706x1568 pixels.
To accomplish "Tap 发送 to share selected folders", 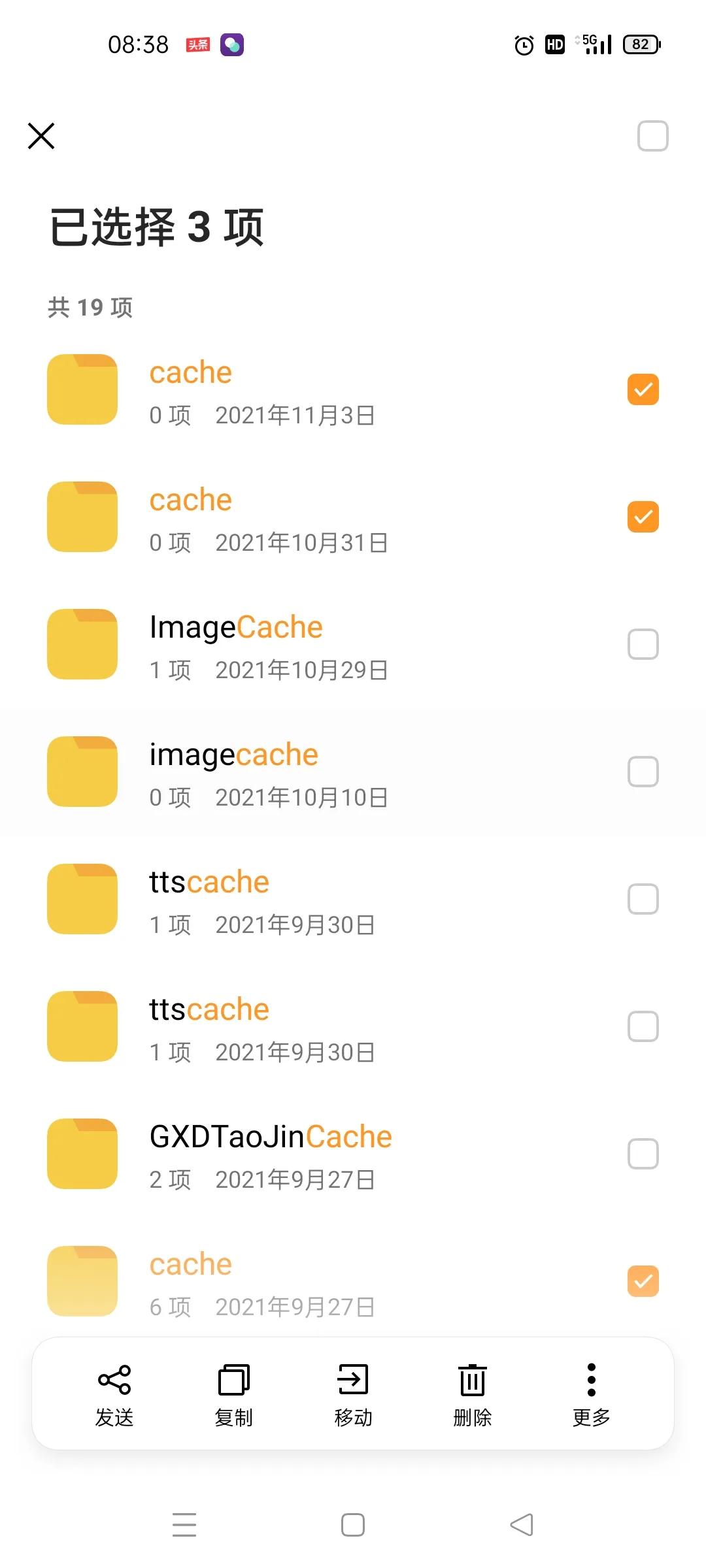I will pos(114,1394).
